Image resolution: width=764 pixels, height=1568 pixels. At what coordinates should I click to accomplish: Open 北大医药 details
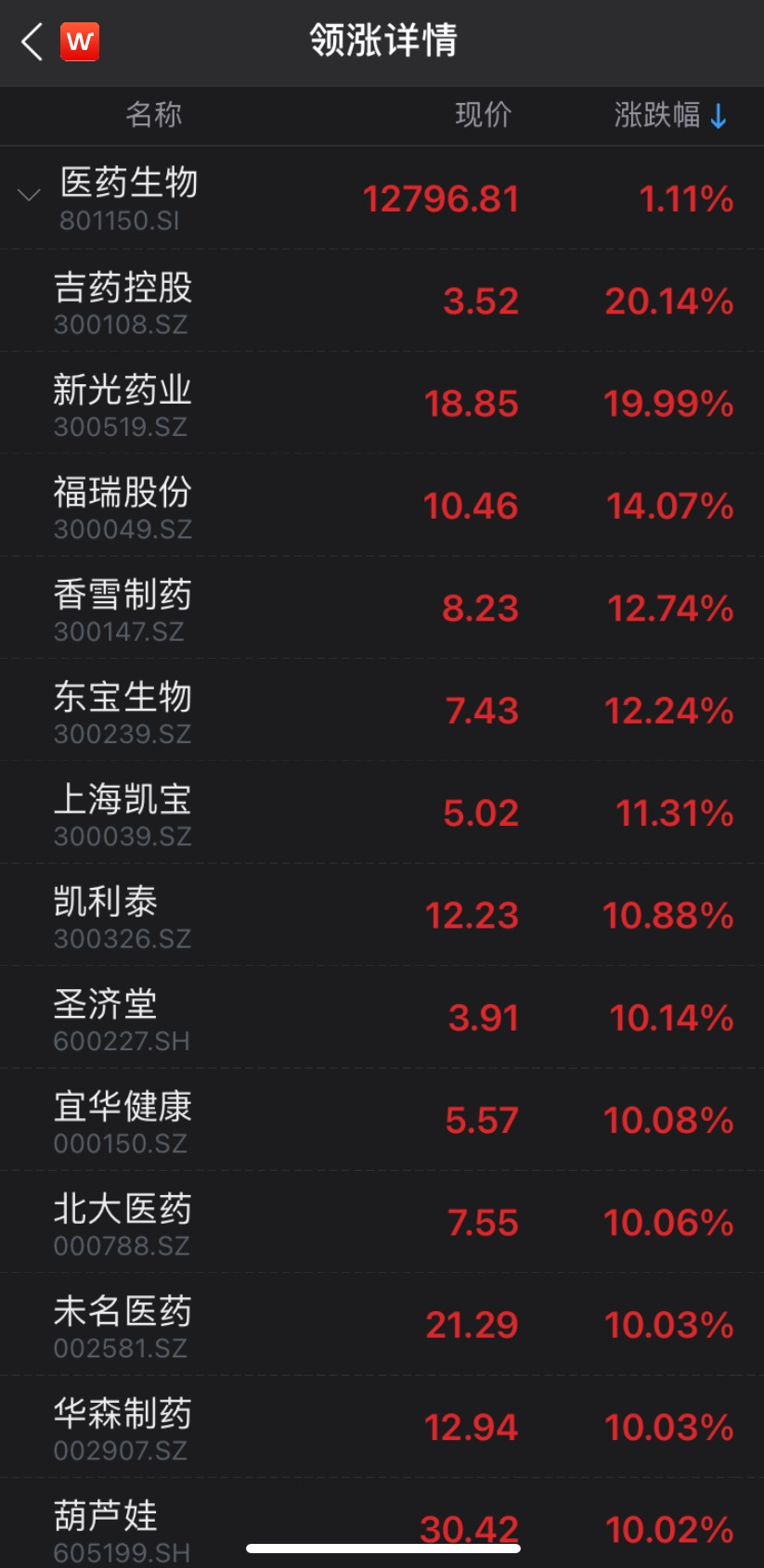coord(382,1222)
